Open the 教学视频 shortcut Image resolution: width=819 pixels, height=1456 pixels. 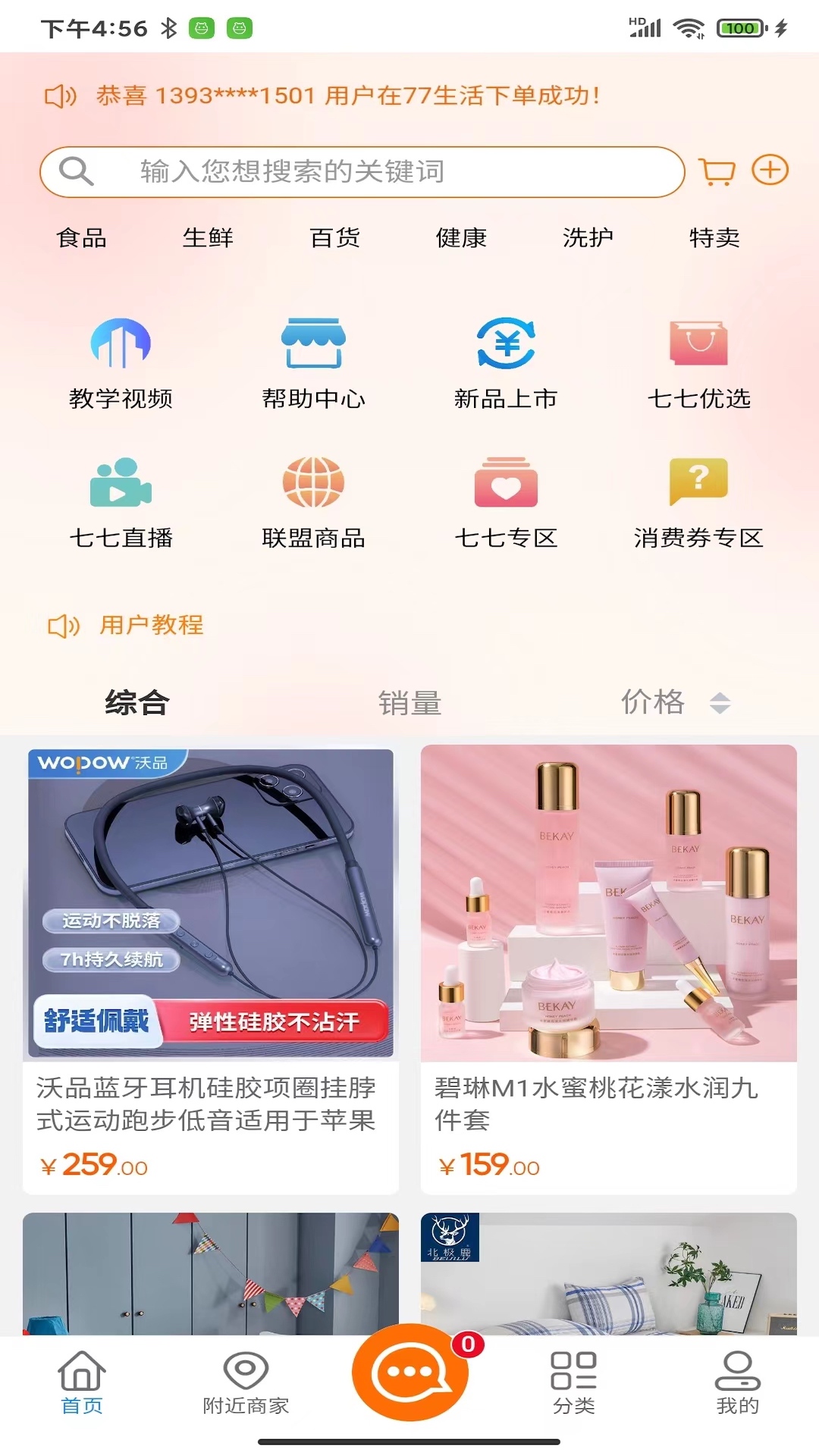point(121,363)
